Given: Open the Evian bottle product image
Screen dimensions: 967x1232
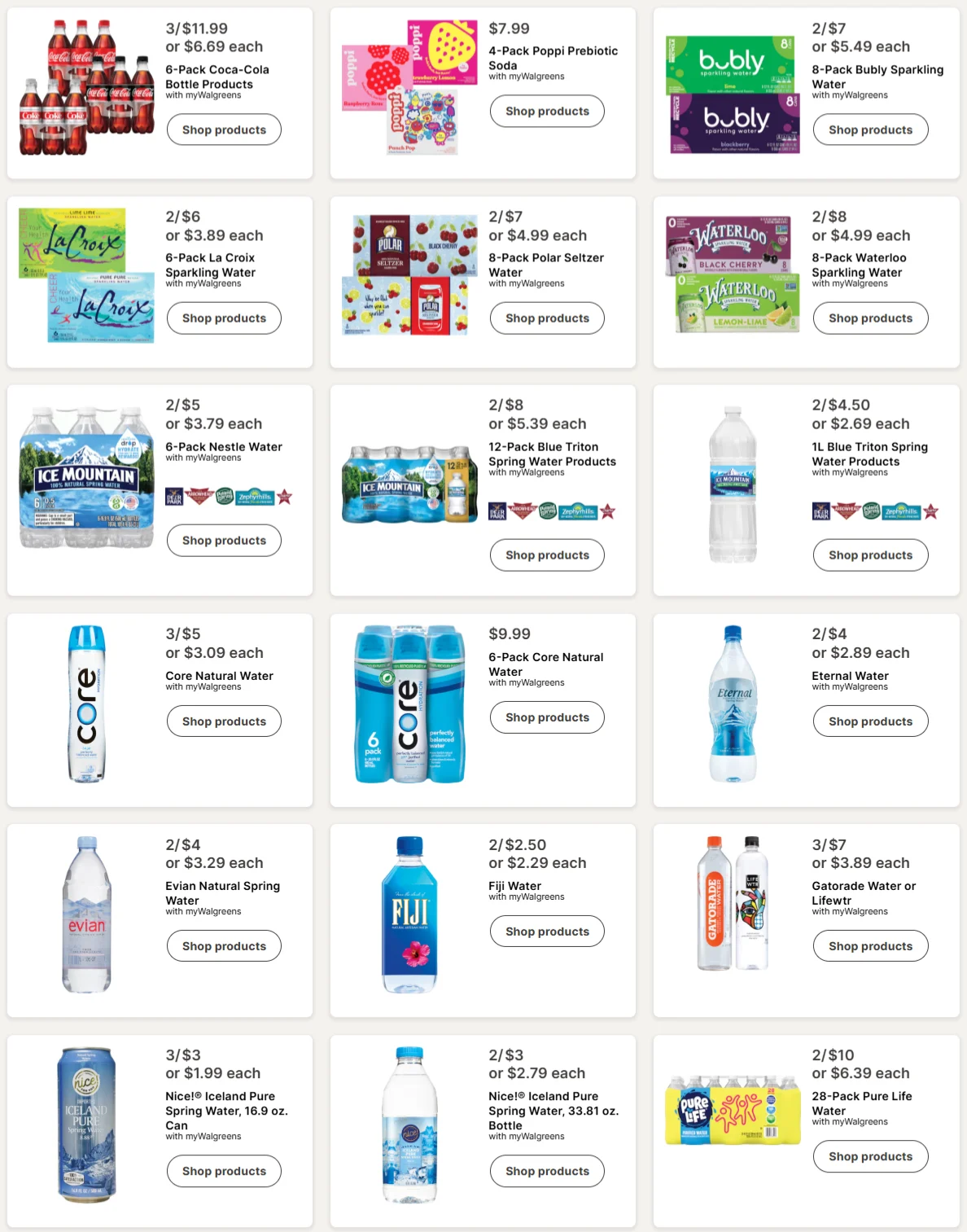Looking at the screenshot, I should 87,914.
